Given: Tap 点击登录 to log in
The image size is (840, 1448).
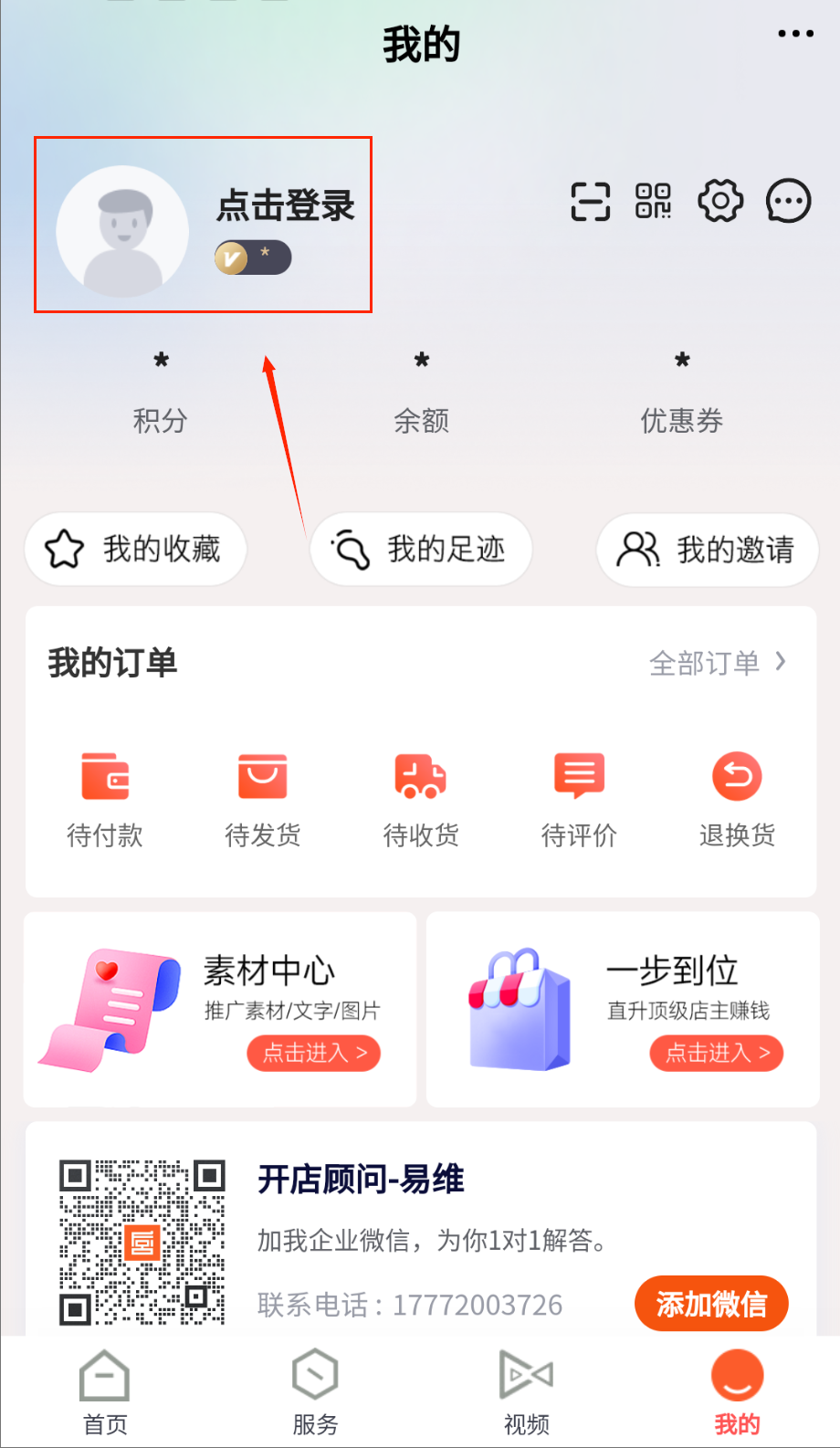Looking at the screenshot, I should 286,205.
